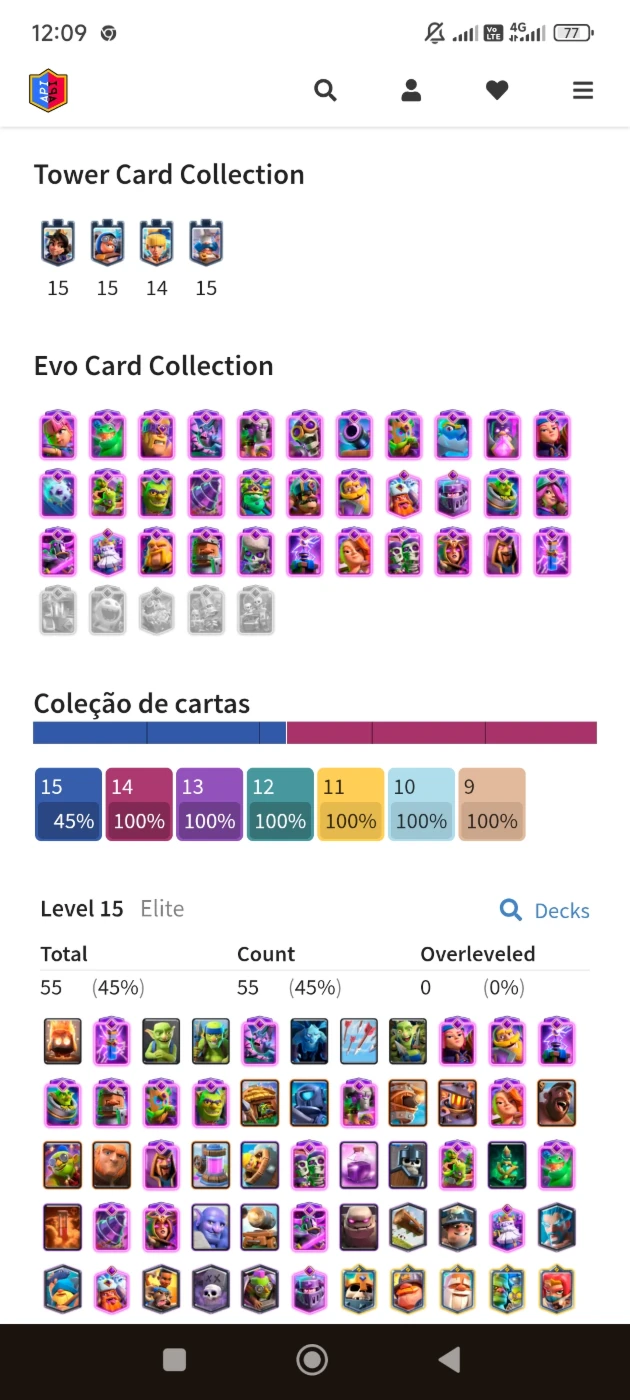Select level 15 collection chip
This screenshot has width=630, height=1400.
coord(68,804)
